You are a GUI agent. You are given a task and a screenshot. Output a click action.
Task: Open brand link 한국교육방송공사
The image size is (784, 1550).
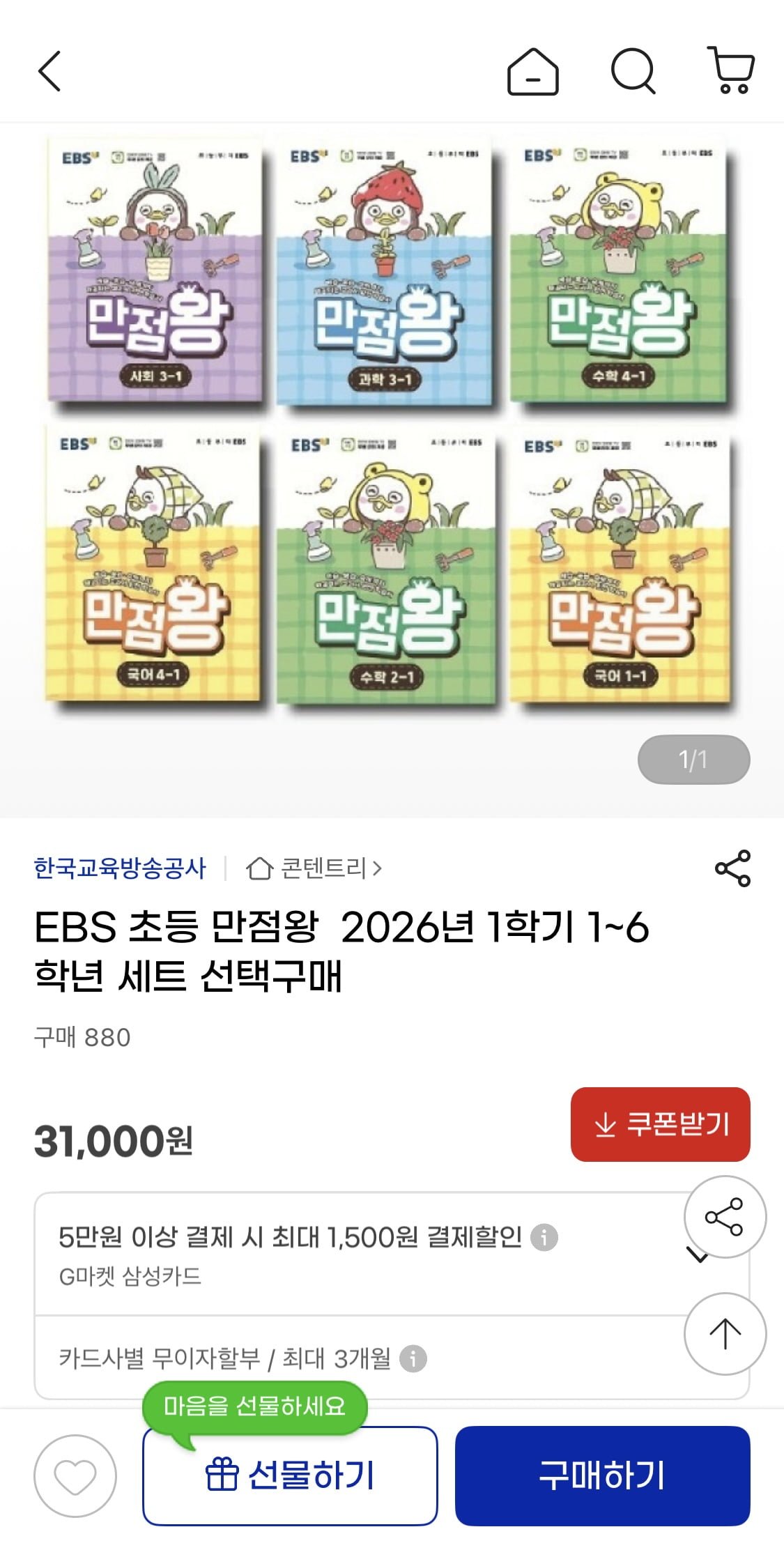pos(120,868)
